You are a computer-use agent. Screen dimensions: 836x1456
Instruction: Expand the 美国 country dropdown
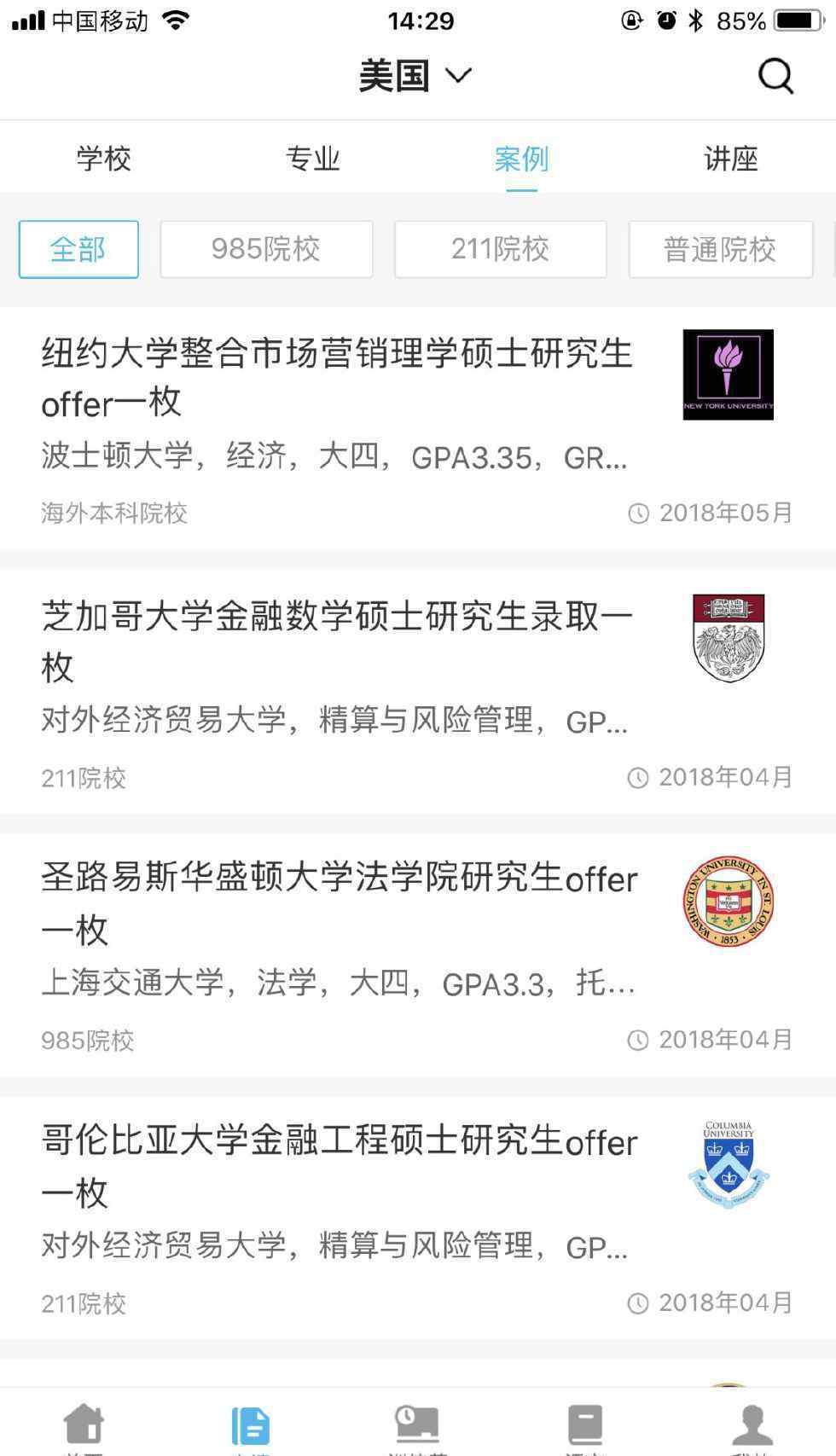(415, 76)
